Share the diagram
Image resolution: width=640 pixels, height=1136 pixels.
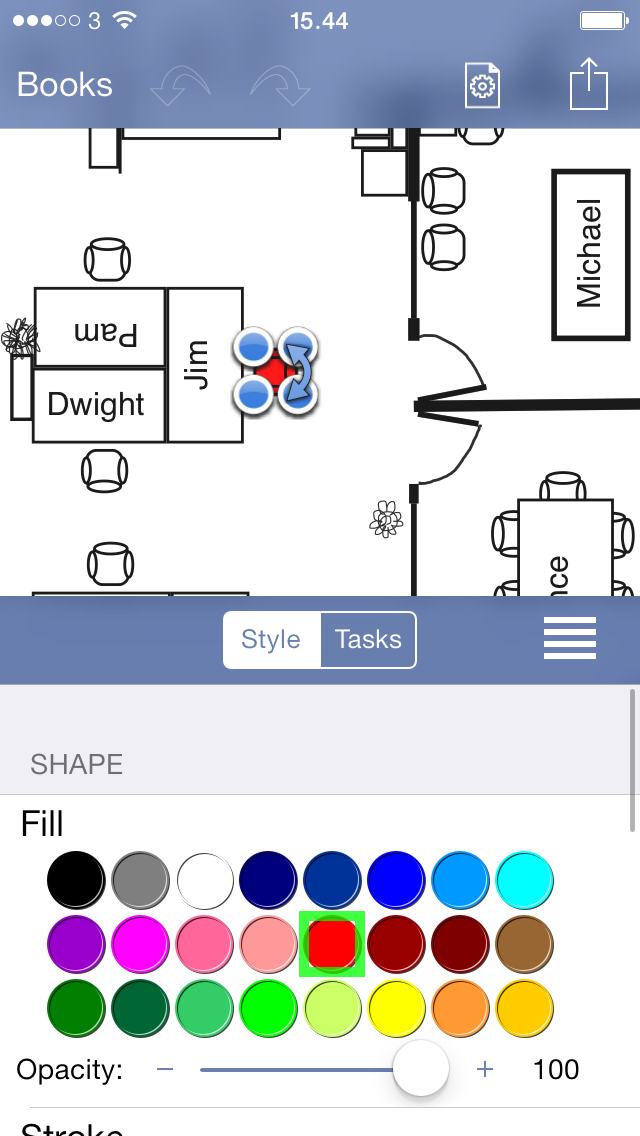pos(589,84)
